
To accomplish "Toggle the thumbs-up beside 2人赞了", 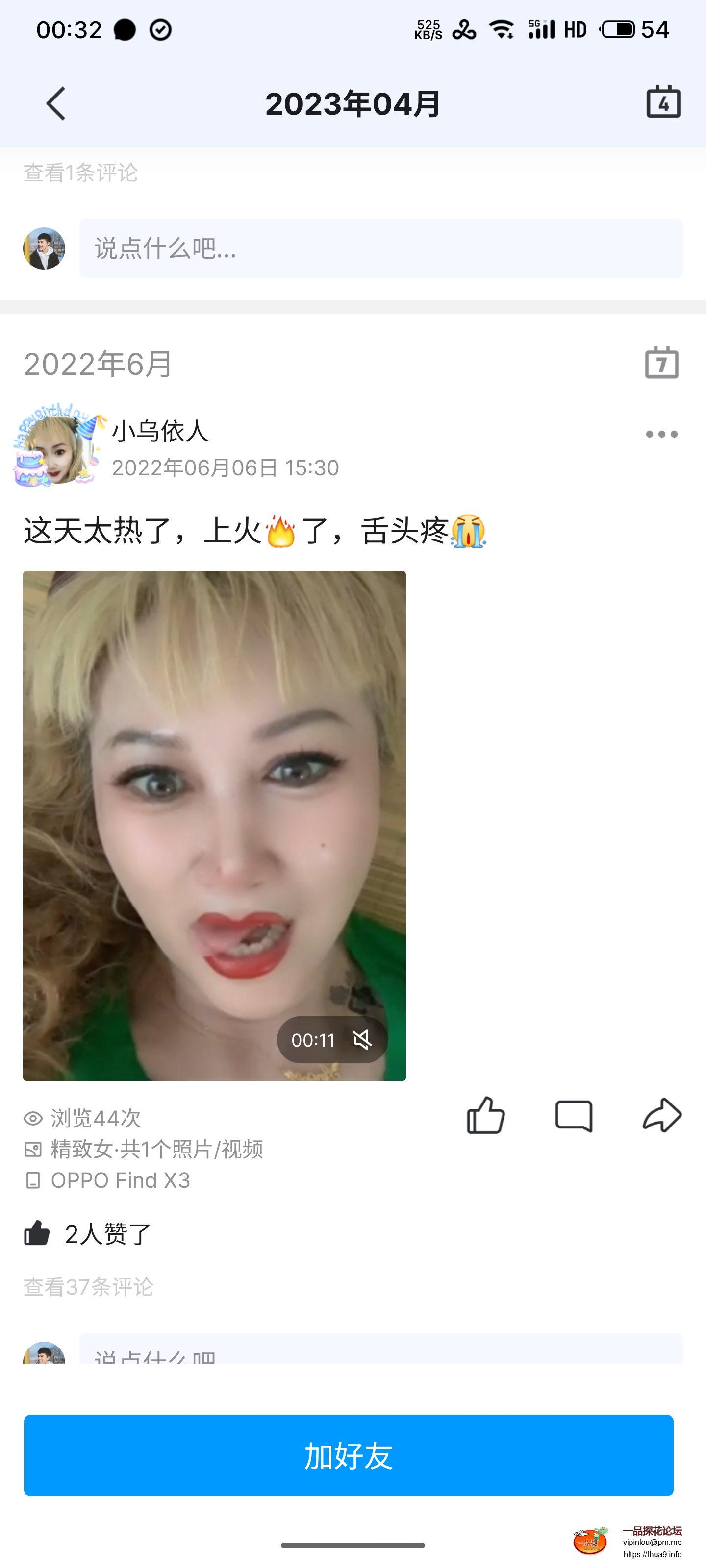I will 38,1233.
